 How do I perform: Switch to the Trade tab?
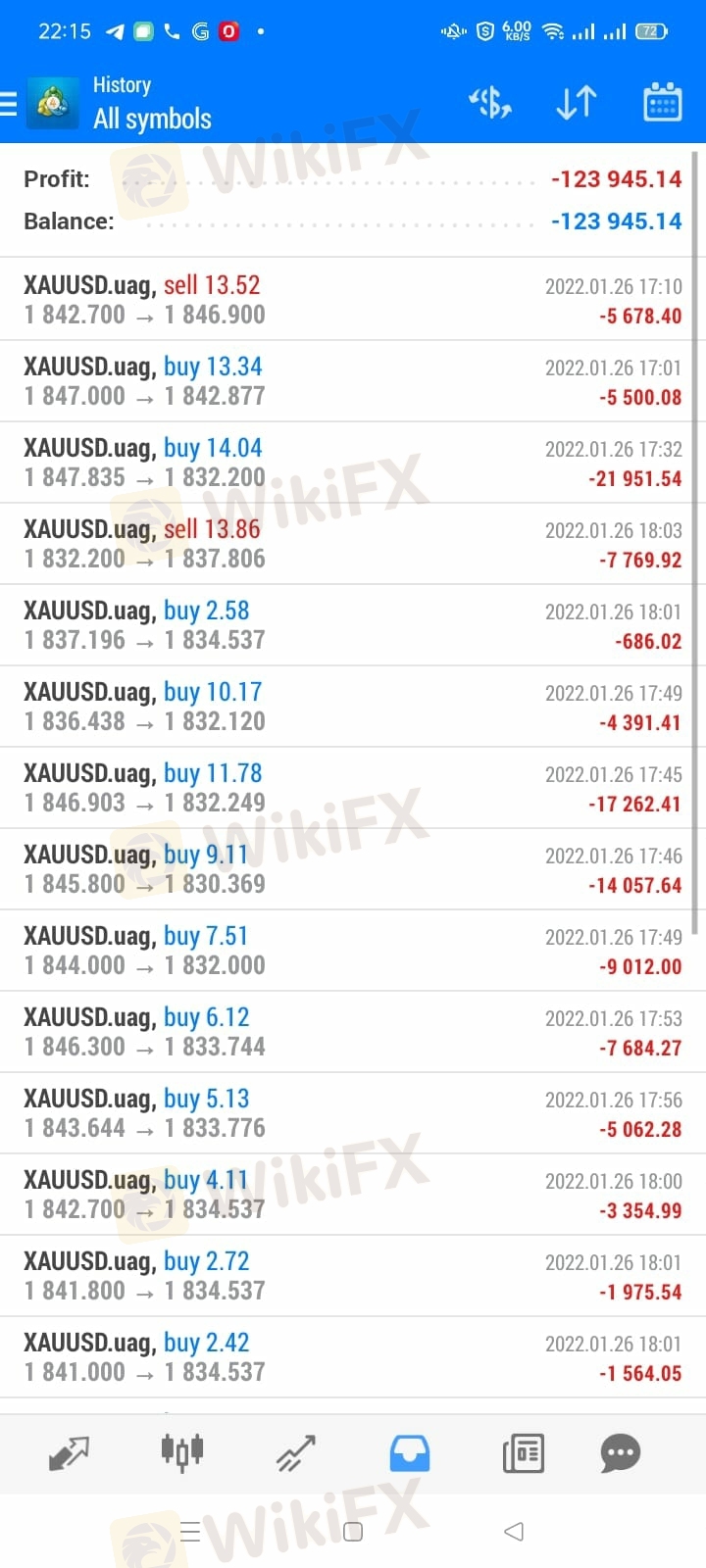click(x=295, y=1453)
